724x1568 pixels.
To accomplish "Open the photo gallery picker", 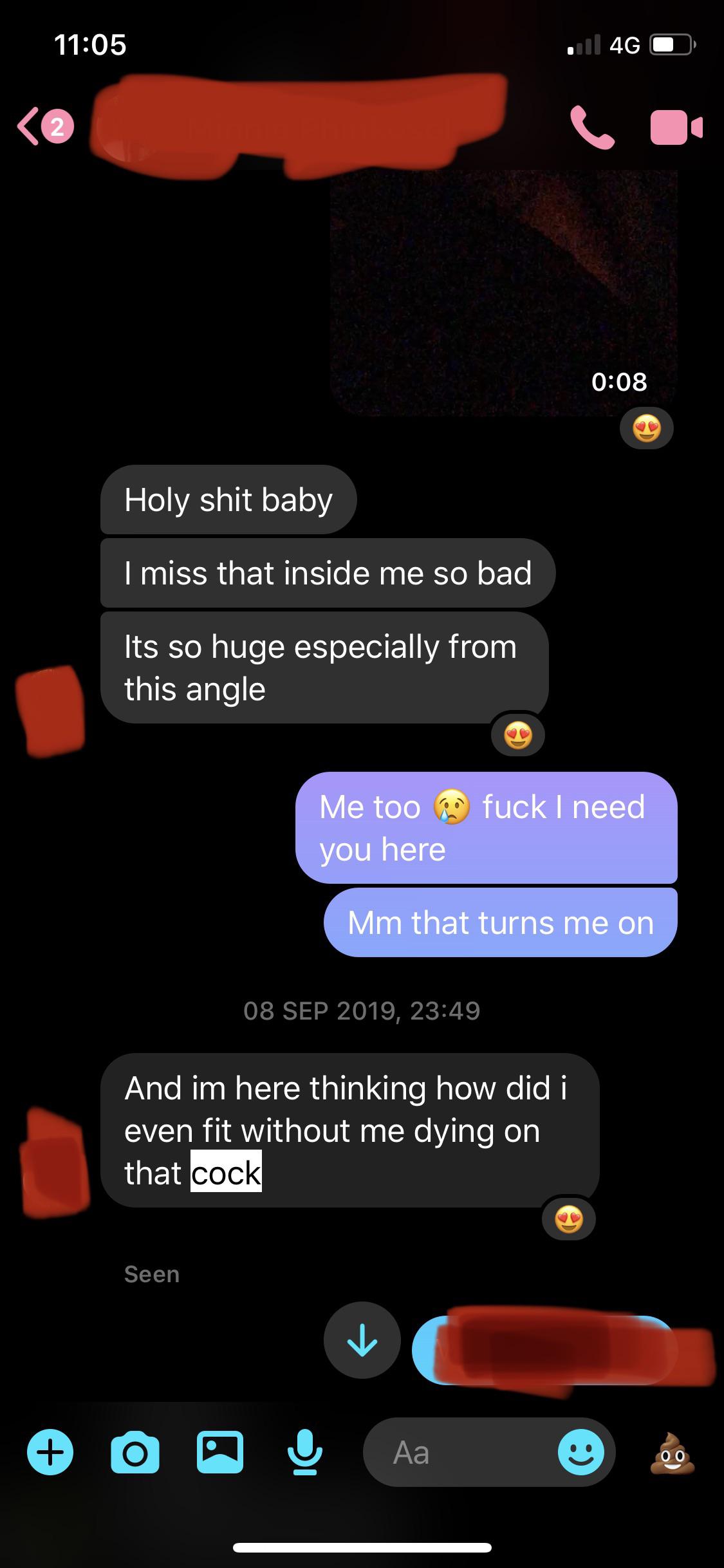I will point(219,1452).
